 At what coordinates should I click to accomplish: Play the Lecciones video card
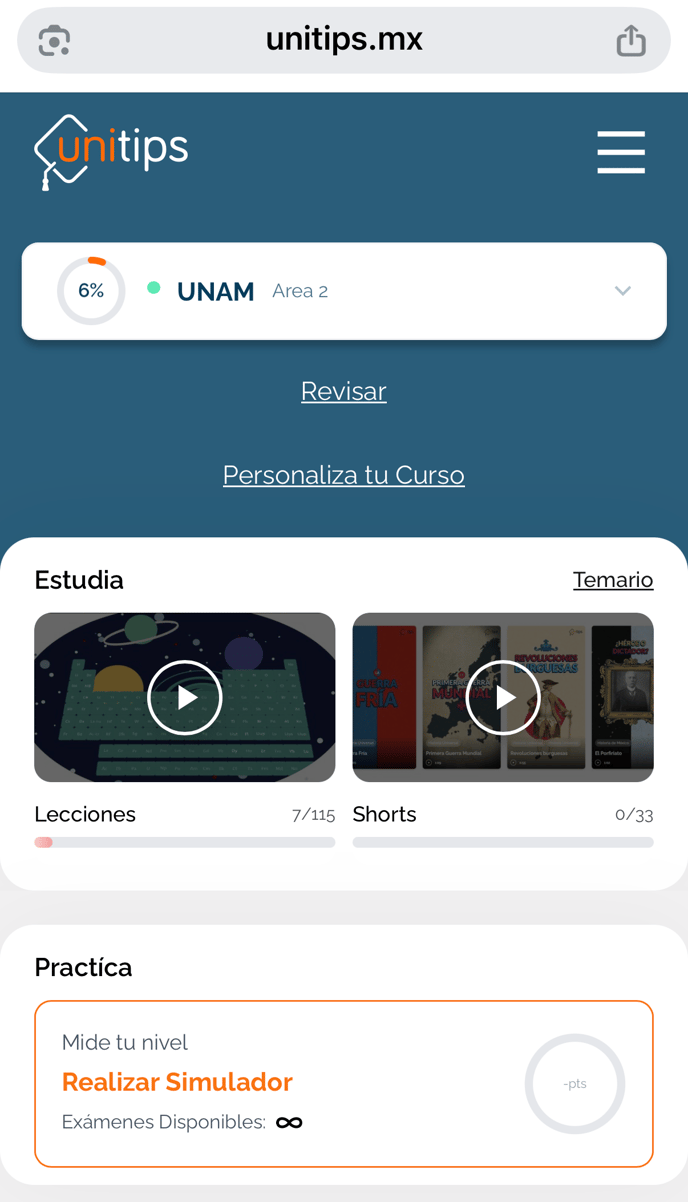click(185, 697)
